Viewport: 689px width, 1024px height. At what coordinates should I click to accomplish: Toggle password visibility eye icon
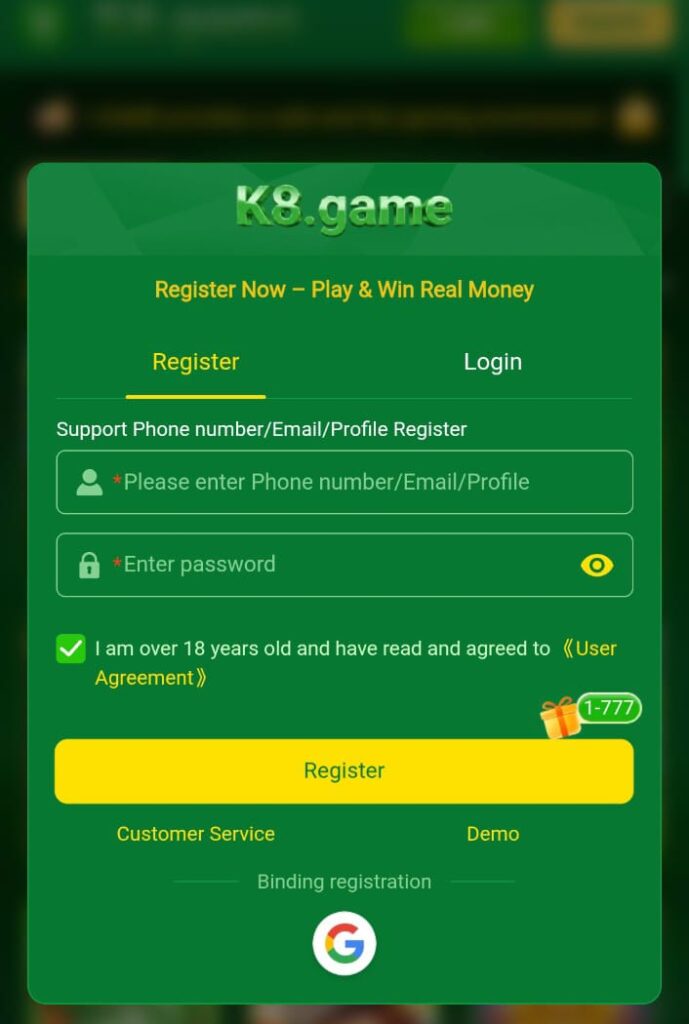pos(597,565)
